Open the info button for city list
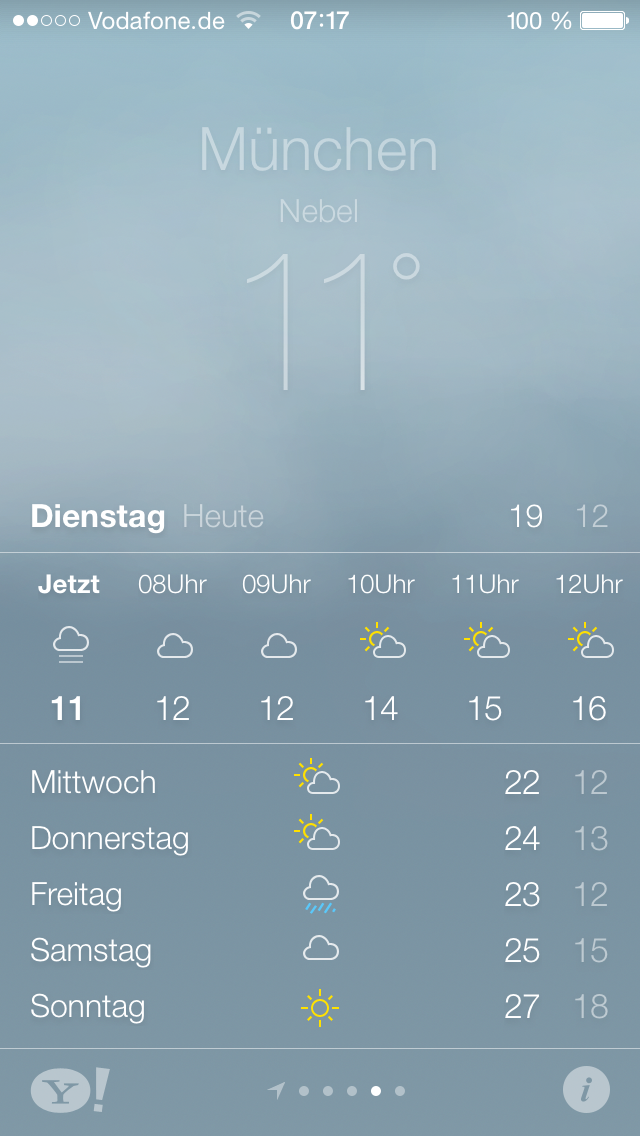 click(586, 1089)
